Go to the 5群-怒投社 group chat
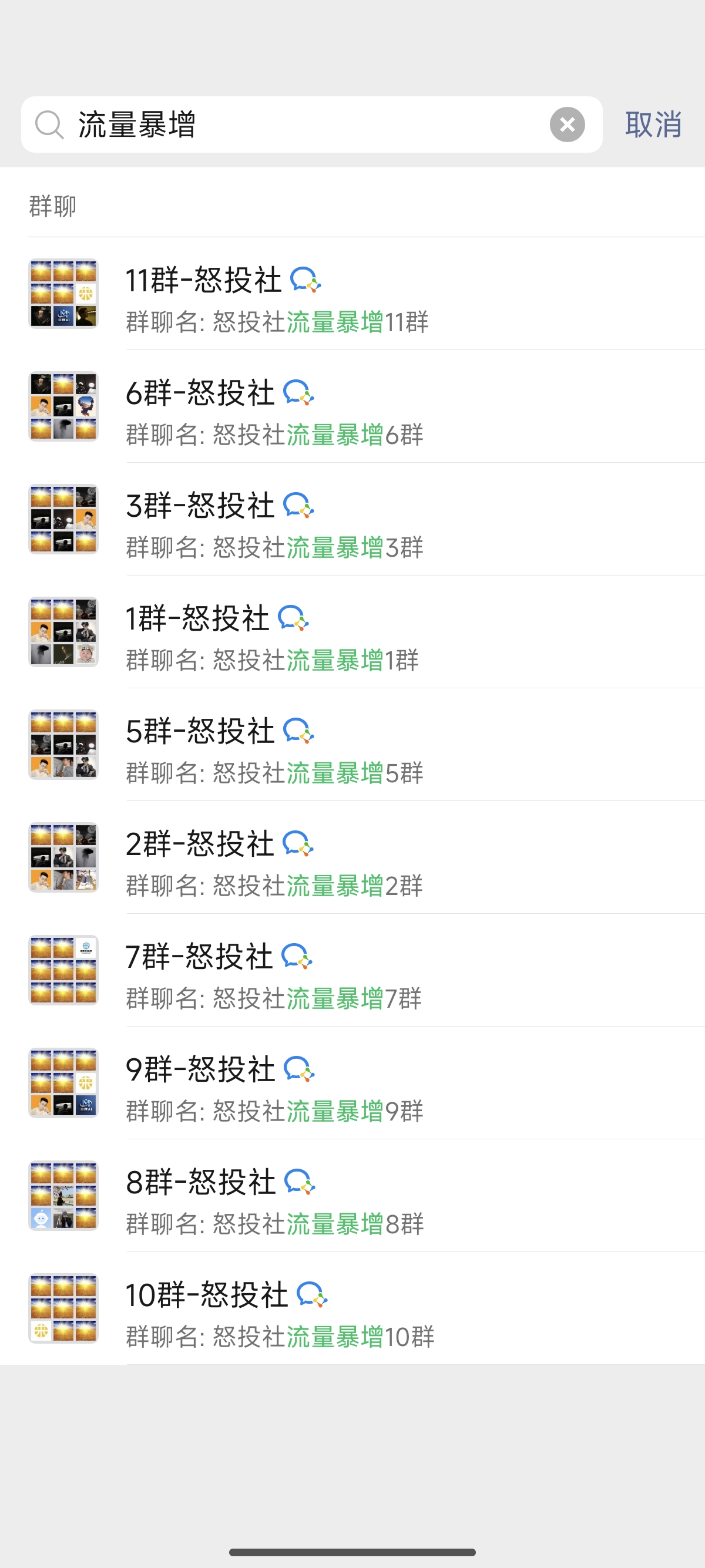Image resolution: width=705 pixels, height=1568 pixels. [353, 745]
